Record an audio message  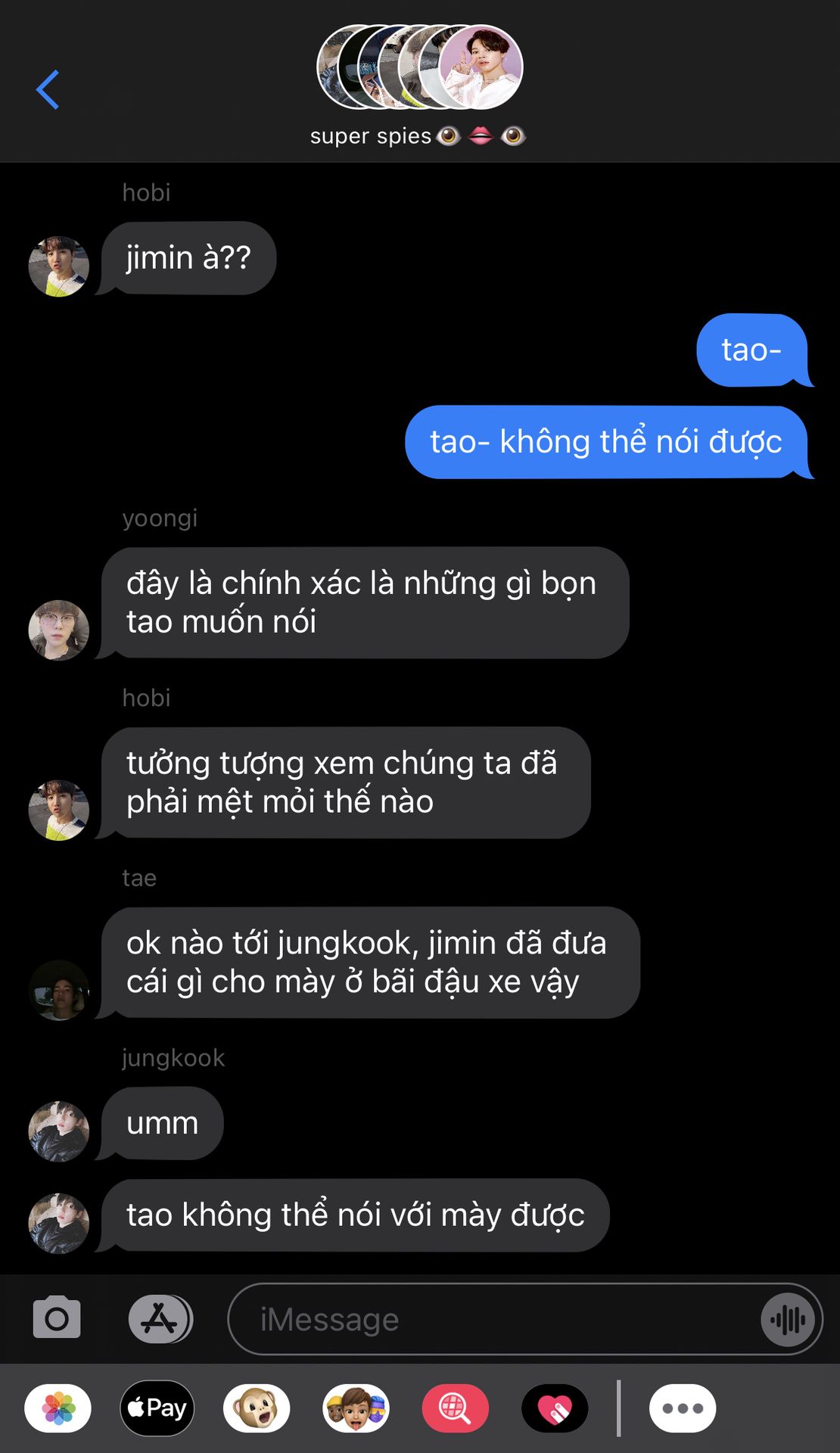coord(788,1320)
